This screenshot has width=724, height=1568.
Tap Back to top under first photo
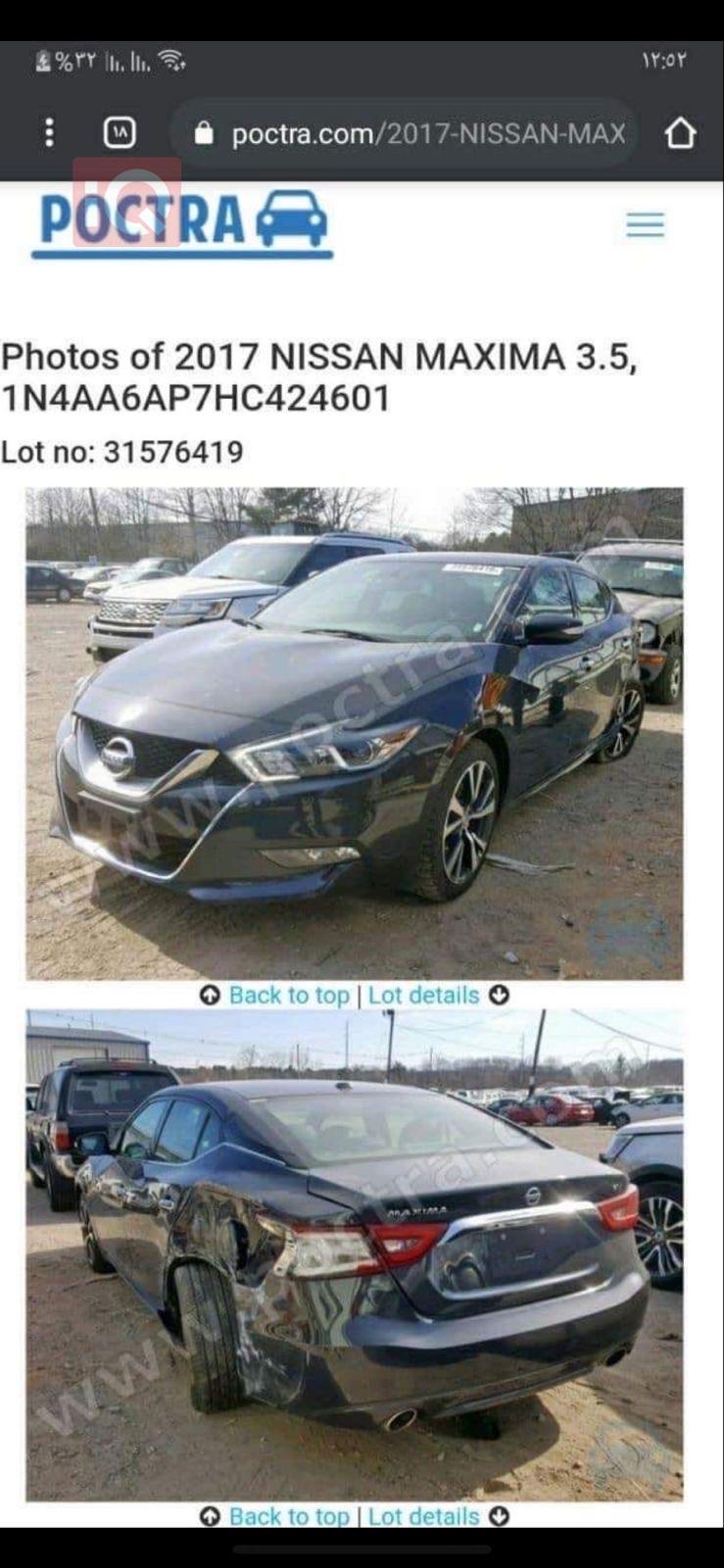click(x=288, y=995)
